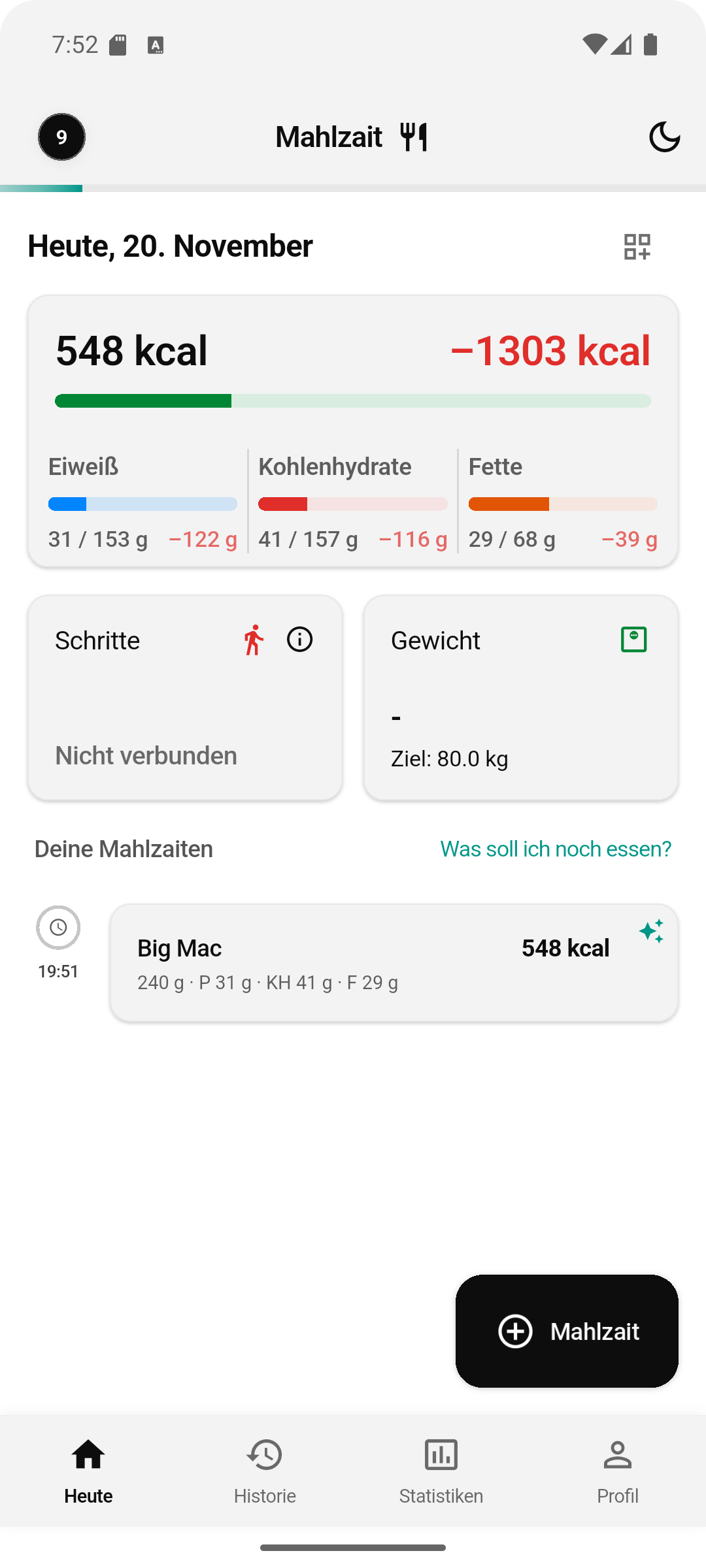This screenshot has width=706, height=1568.
Task: Click the clock icon beside the Big Mac entry
Action: (58, 927)
